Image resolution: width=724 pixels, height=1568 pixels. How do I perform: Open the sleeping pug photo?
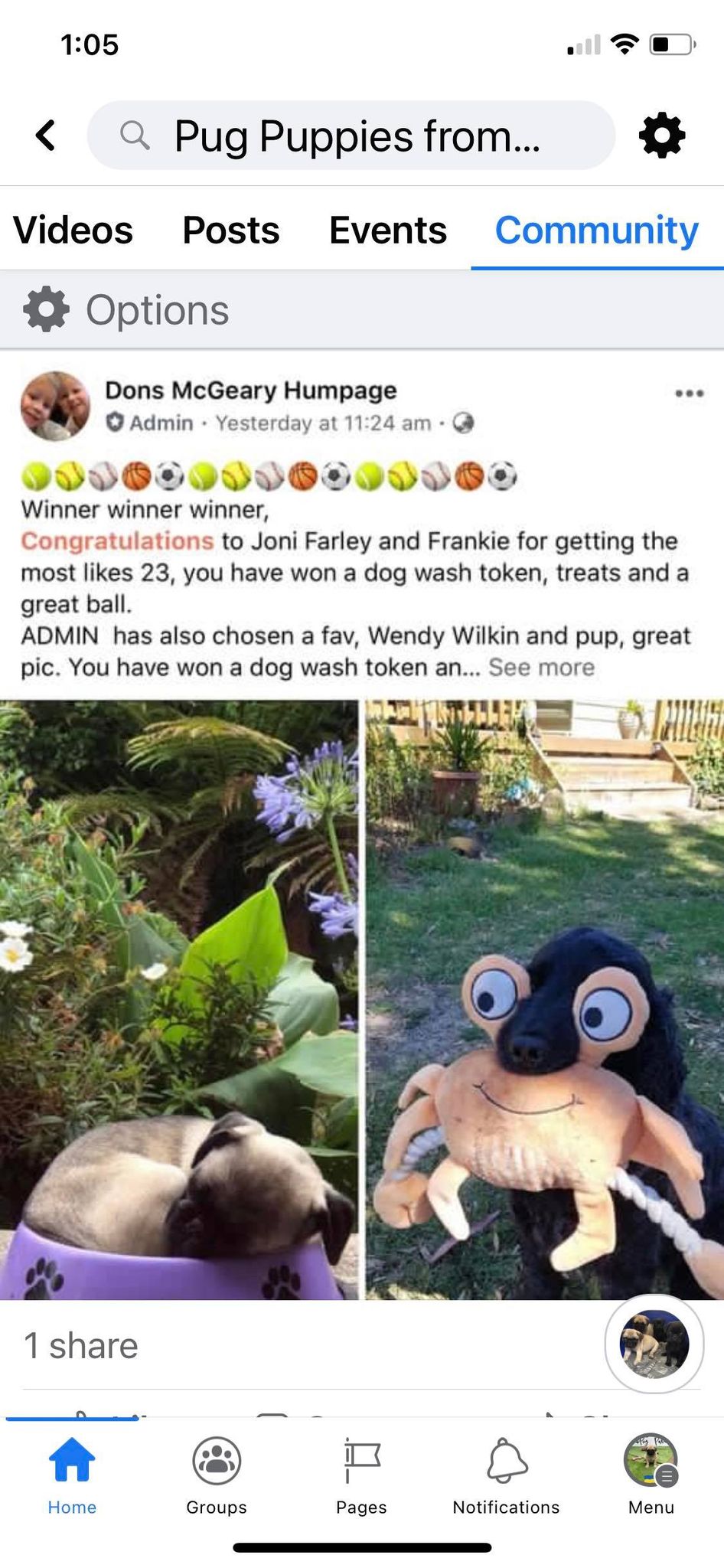179,999
